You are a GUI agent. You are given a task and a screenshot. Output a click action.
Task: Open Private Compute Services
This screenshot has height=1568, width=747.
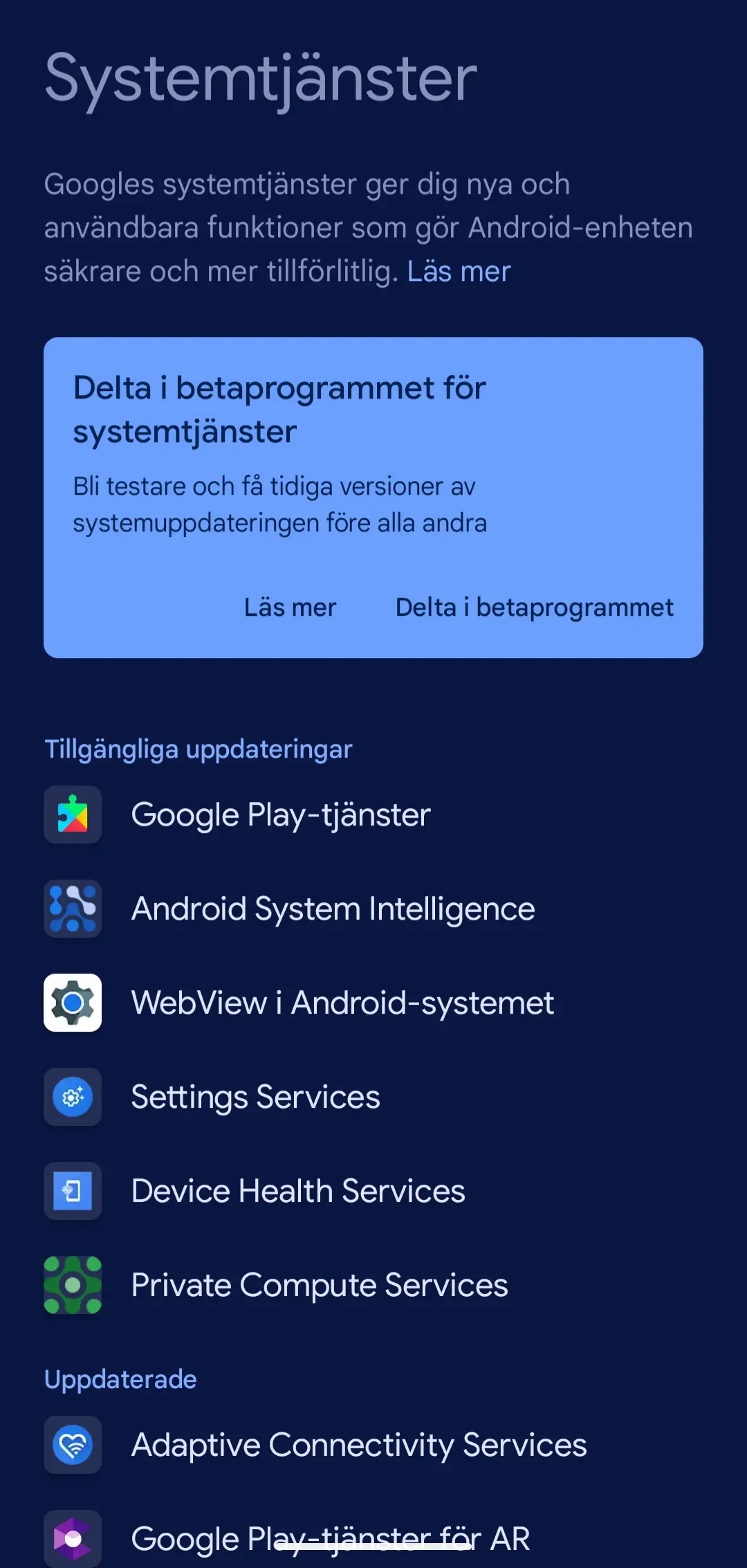pos(373,1285)
